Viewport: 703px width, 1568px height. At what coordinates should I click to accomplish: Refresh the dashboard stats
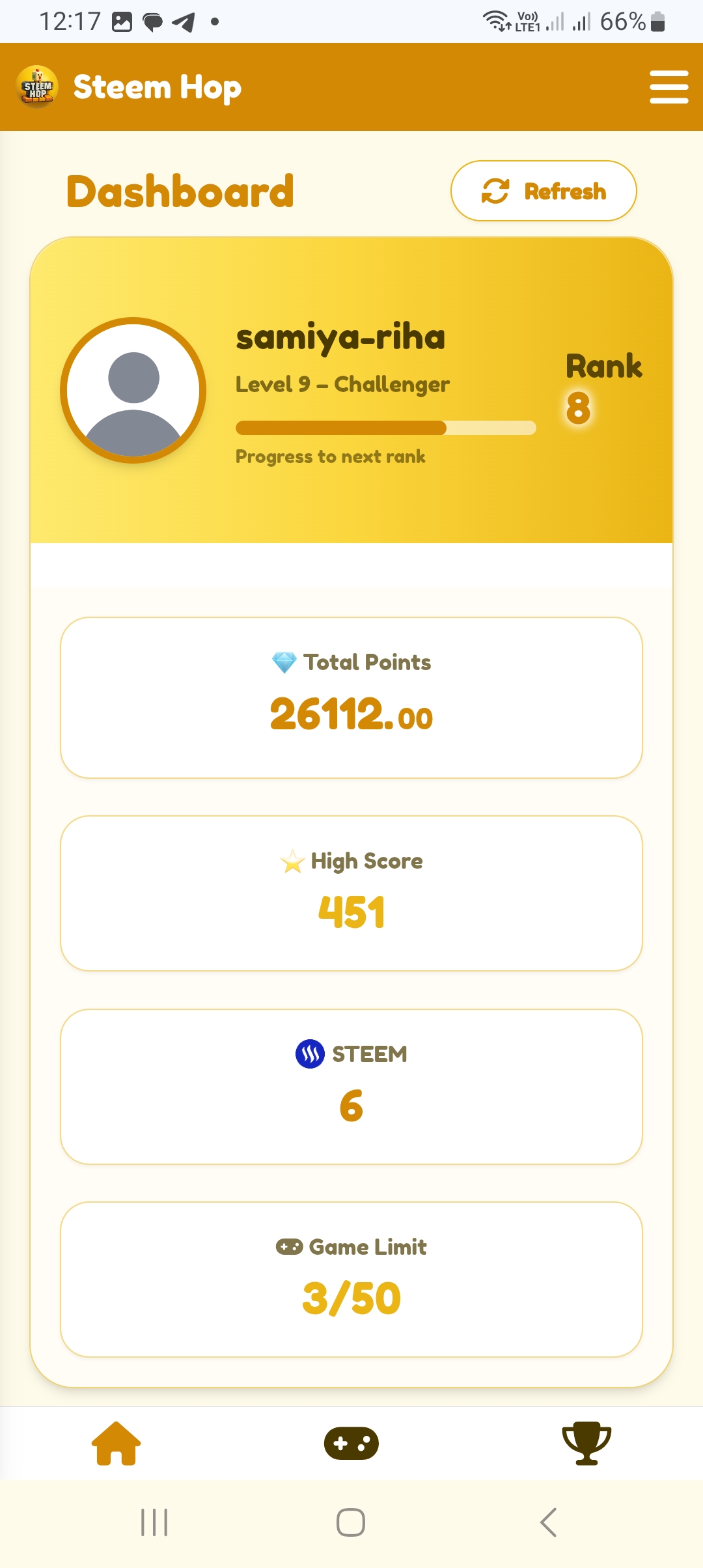pyautogui.click(x=544, y=191)
